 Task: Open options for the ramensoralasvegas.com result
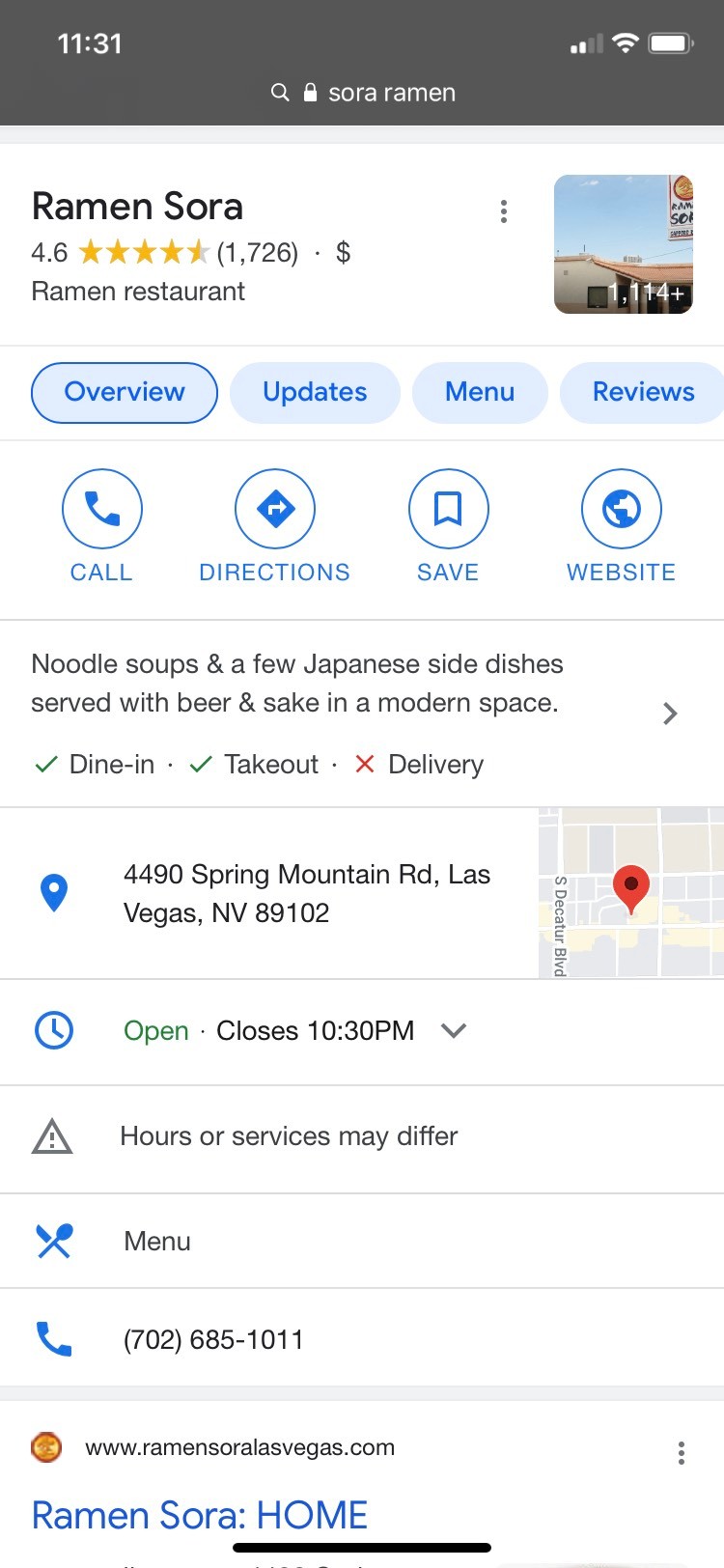681,1452
